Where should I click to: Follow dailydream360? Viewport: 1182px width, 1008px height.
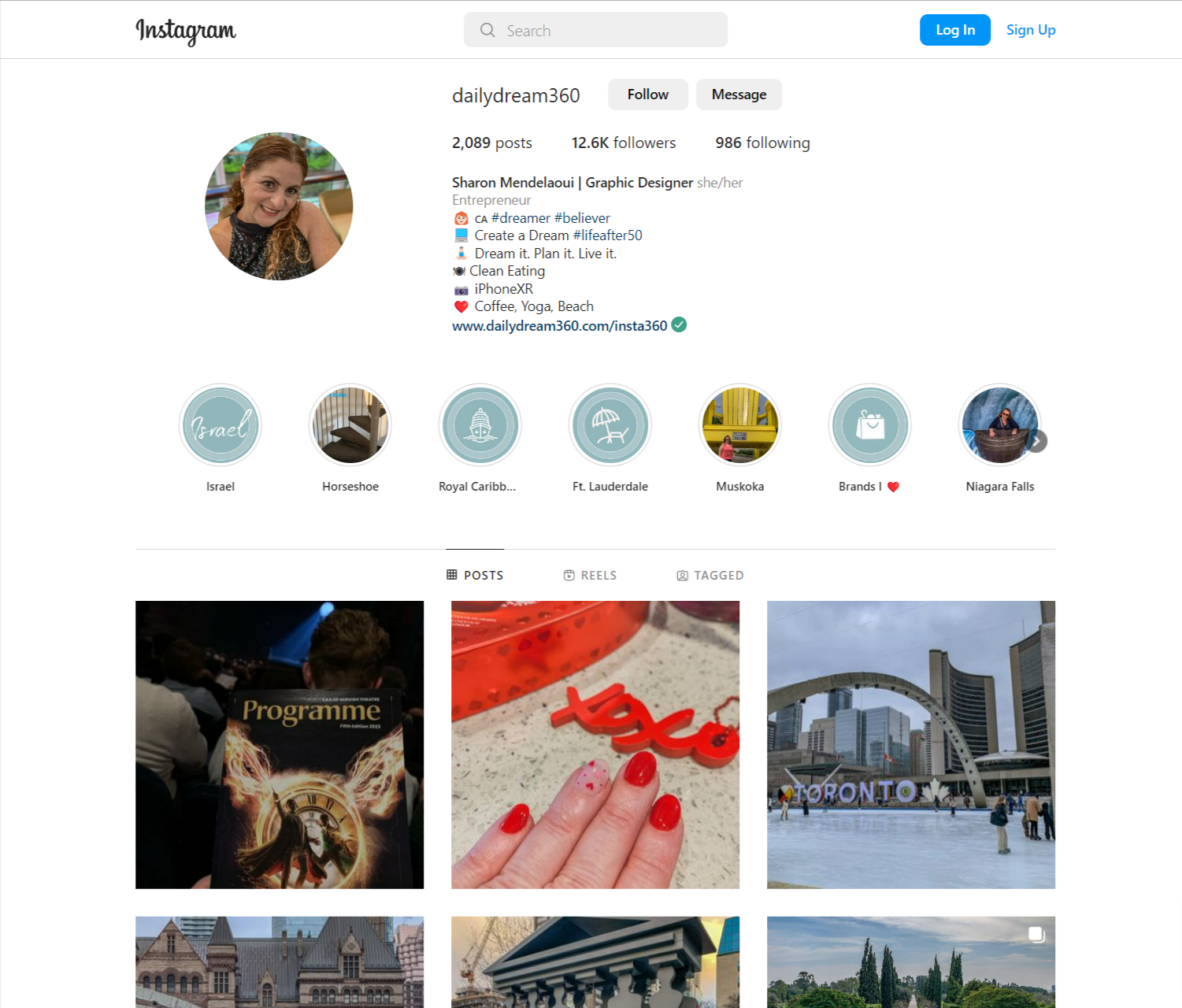(647, 94)
